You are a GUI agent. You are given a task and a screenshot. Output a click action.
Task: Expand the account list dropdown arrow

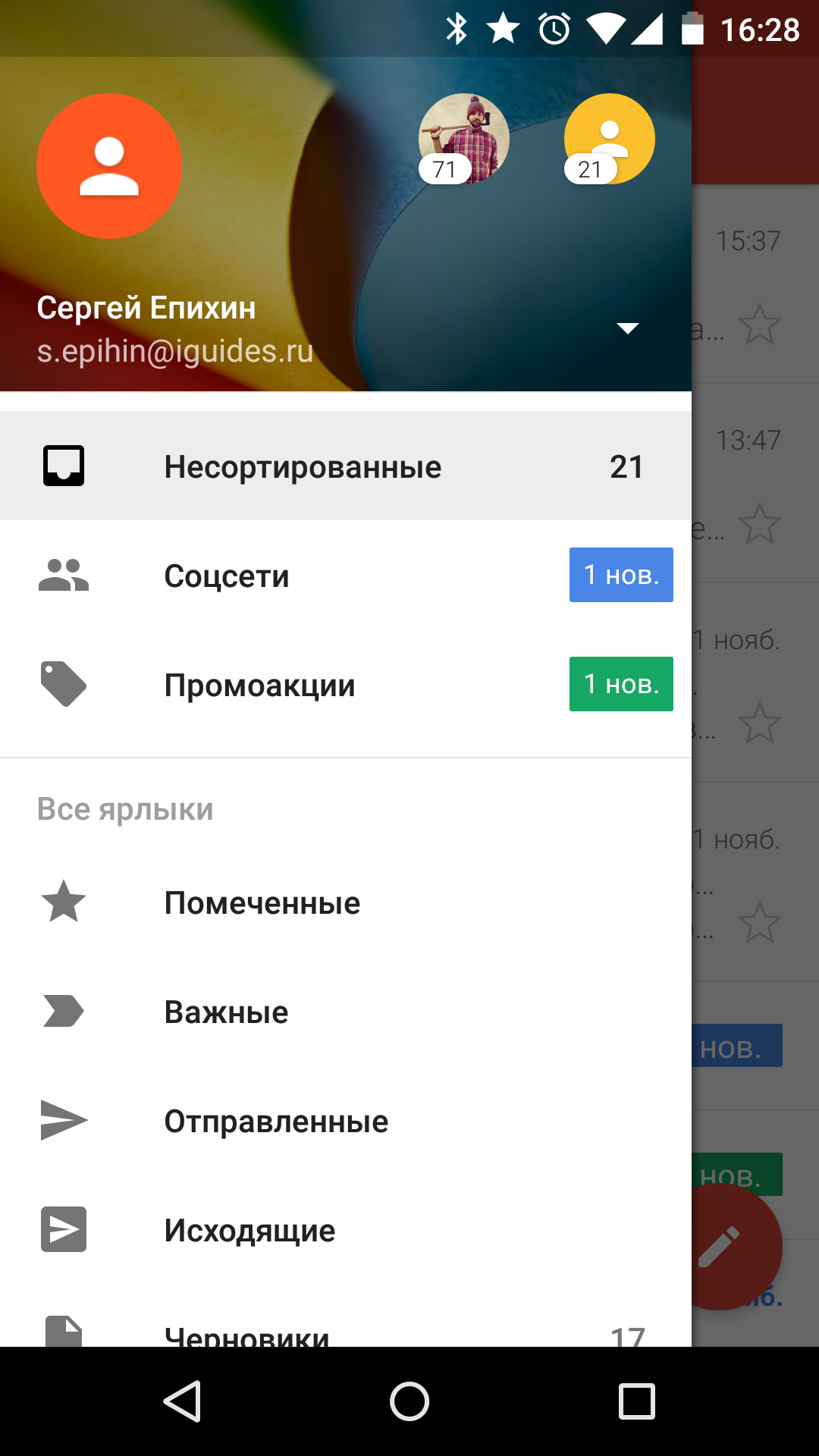(x=627, y=328)
